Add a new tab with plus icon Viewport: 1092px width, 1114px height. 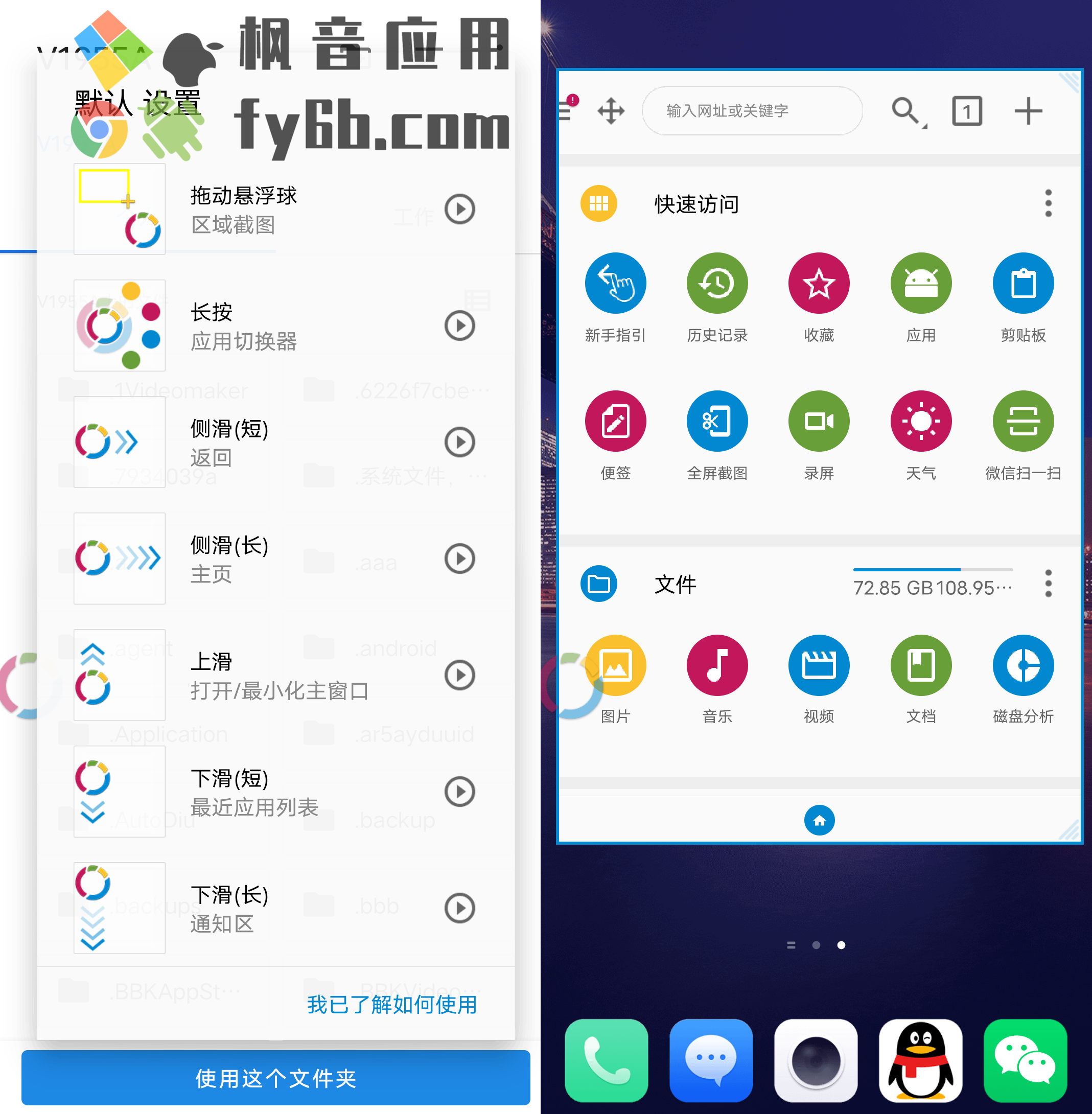point(1028,111)
